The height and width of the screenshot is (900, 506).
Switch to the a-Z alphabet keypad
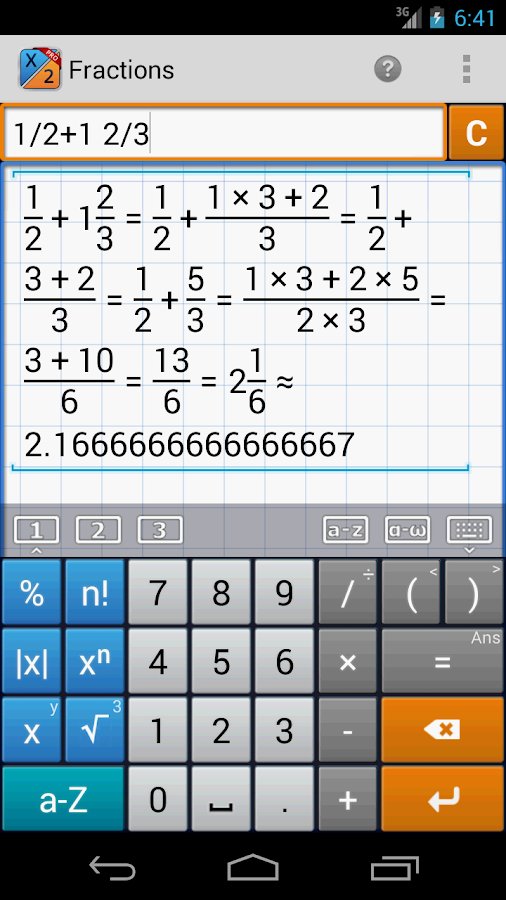tap(63, 798)
